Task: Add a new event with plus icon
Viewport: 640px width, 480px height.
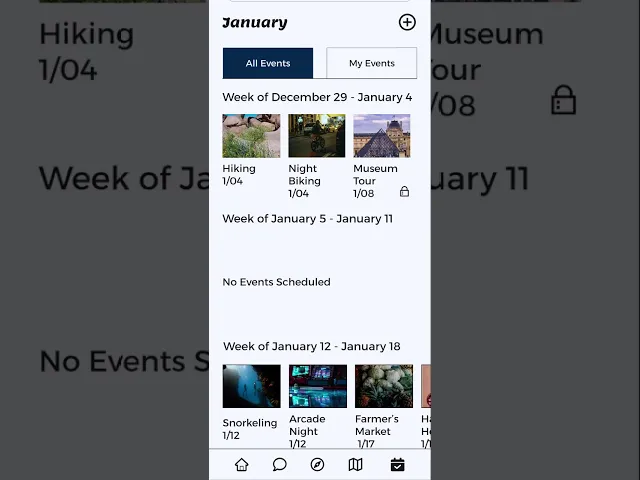Action: point(406,22)
